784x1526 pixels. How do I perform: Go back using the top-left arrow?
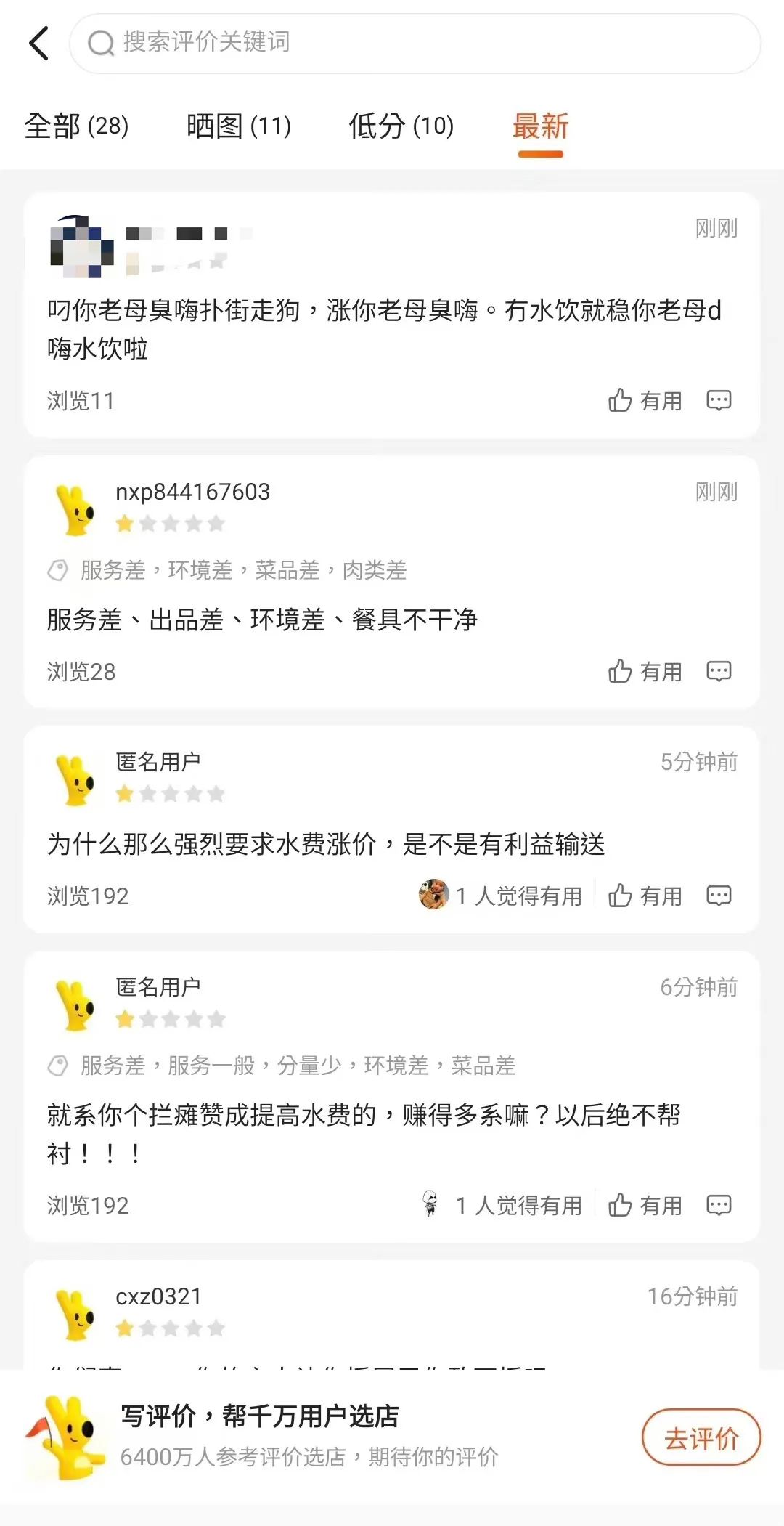tap(39, 44)
